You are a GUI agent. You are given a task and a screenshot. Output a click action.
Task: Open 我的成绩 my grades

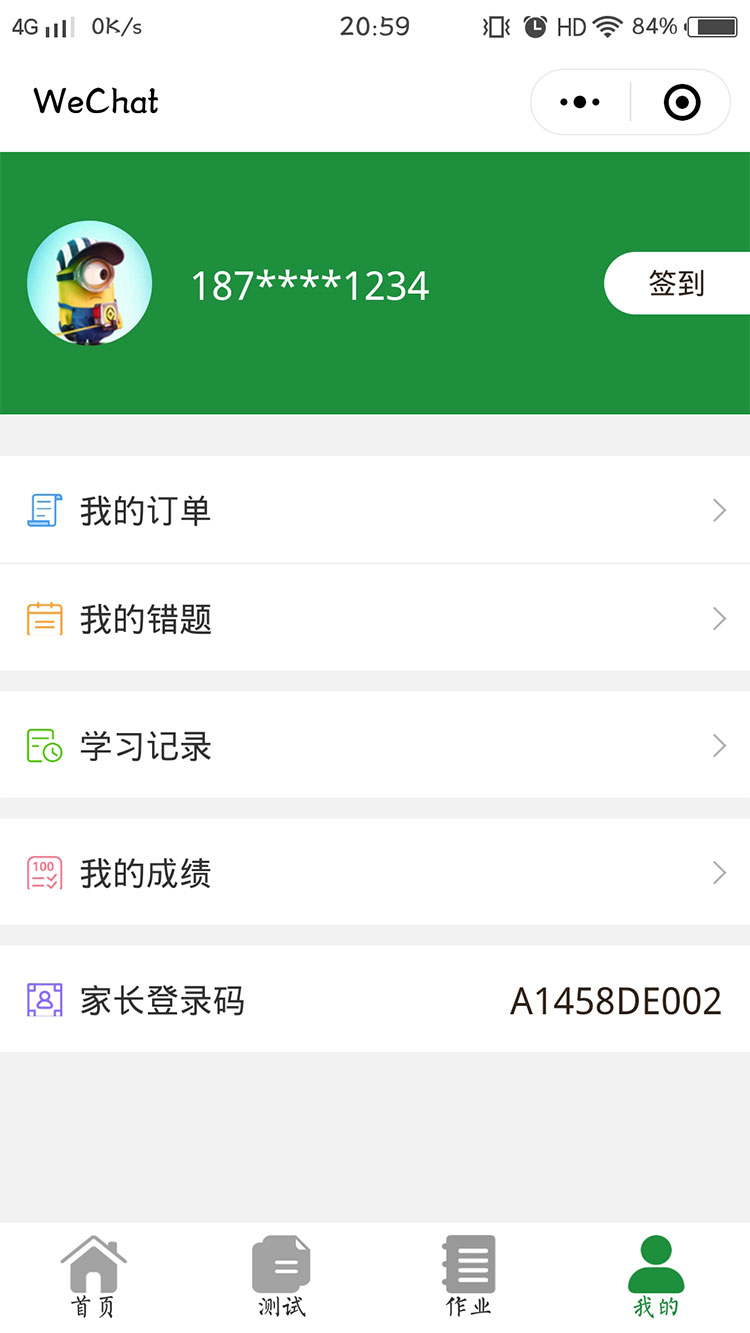pos(375,873)
